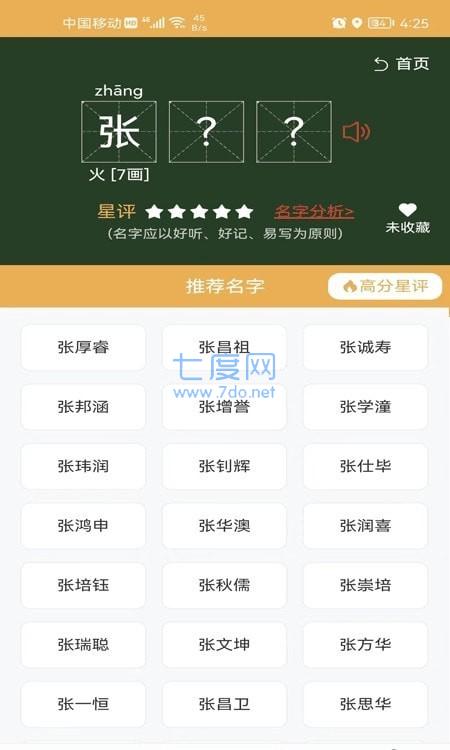450x750 pixels.
Task: Return to 首页 home page
Action: tap(401, 64)
